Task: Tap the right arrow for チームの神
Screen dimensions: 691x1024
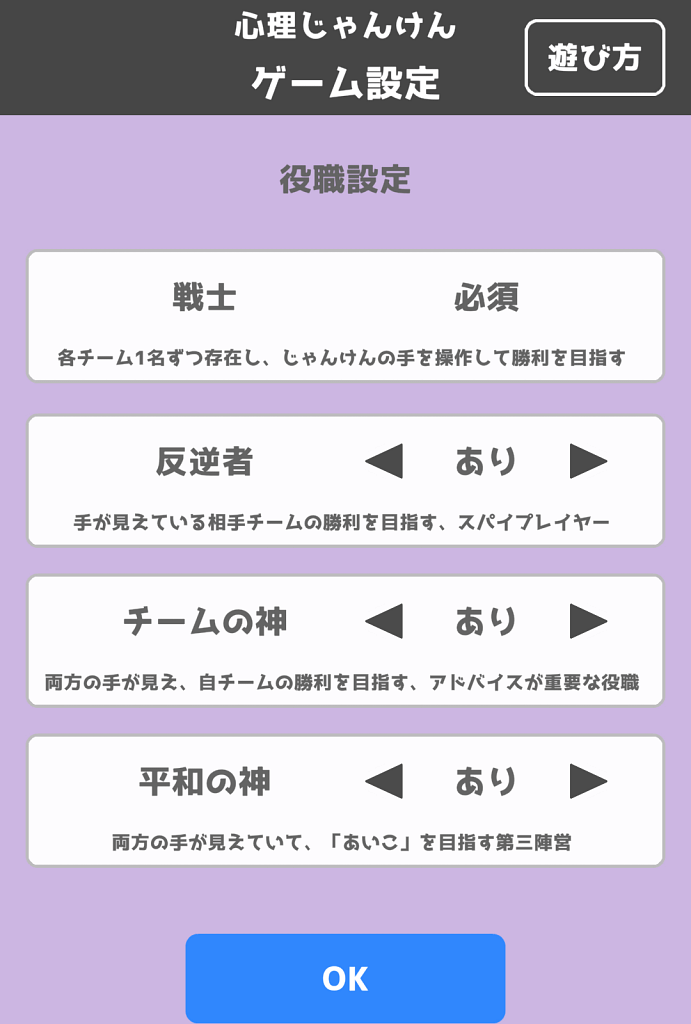Action: (x=588, y=621)
